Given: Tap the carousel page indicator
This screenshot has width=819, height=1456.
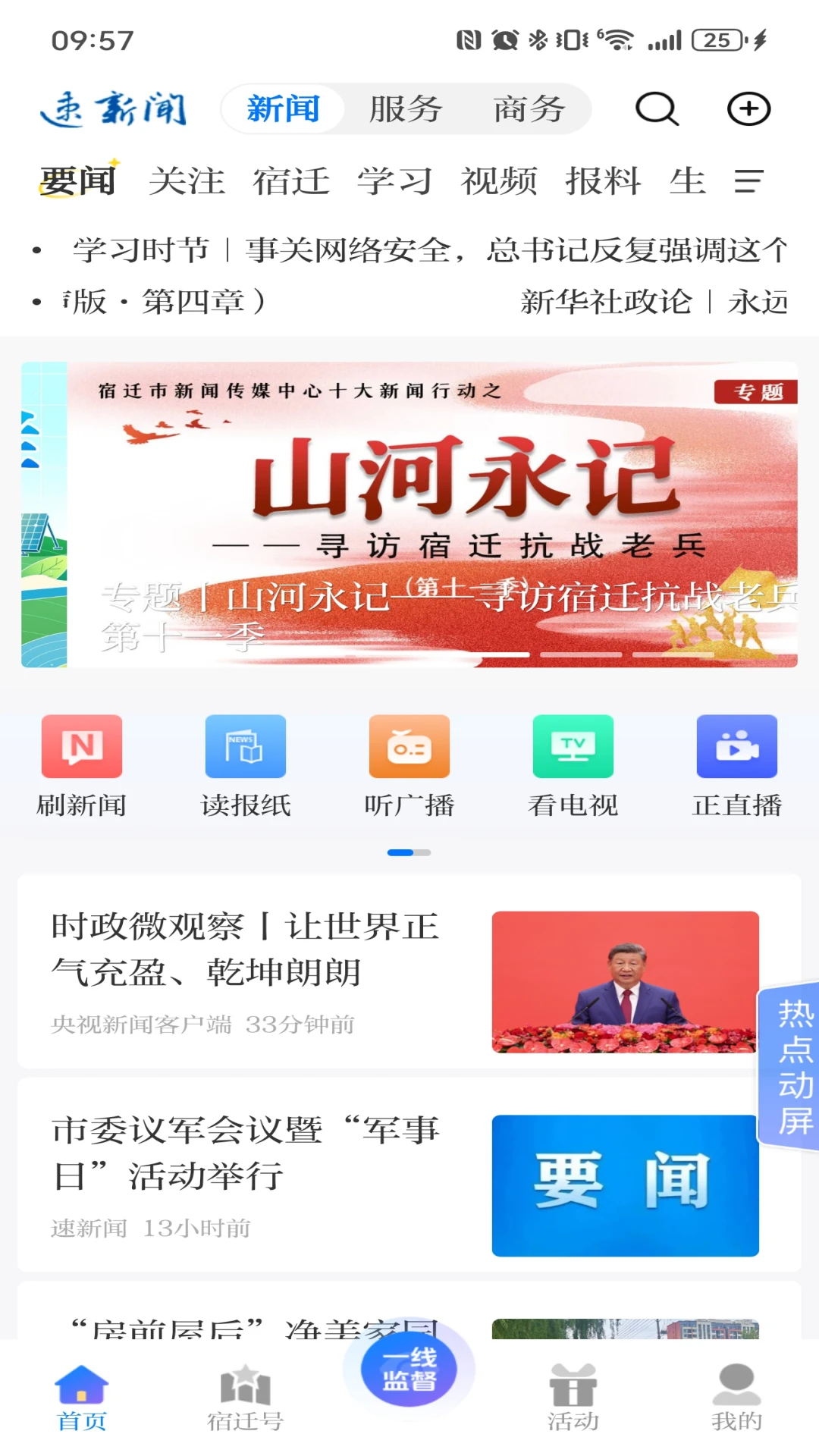Looking at the screenshot, I should tap(409, 852).
